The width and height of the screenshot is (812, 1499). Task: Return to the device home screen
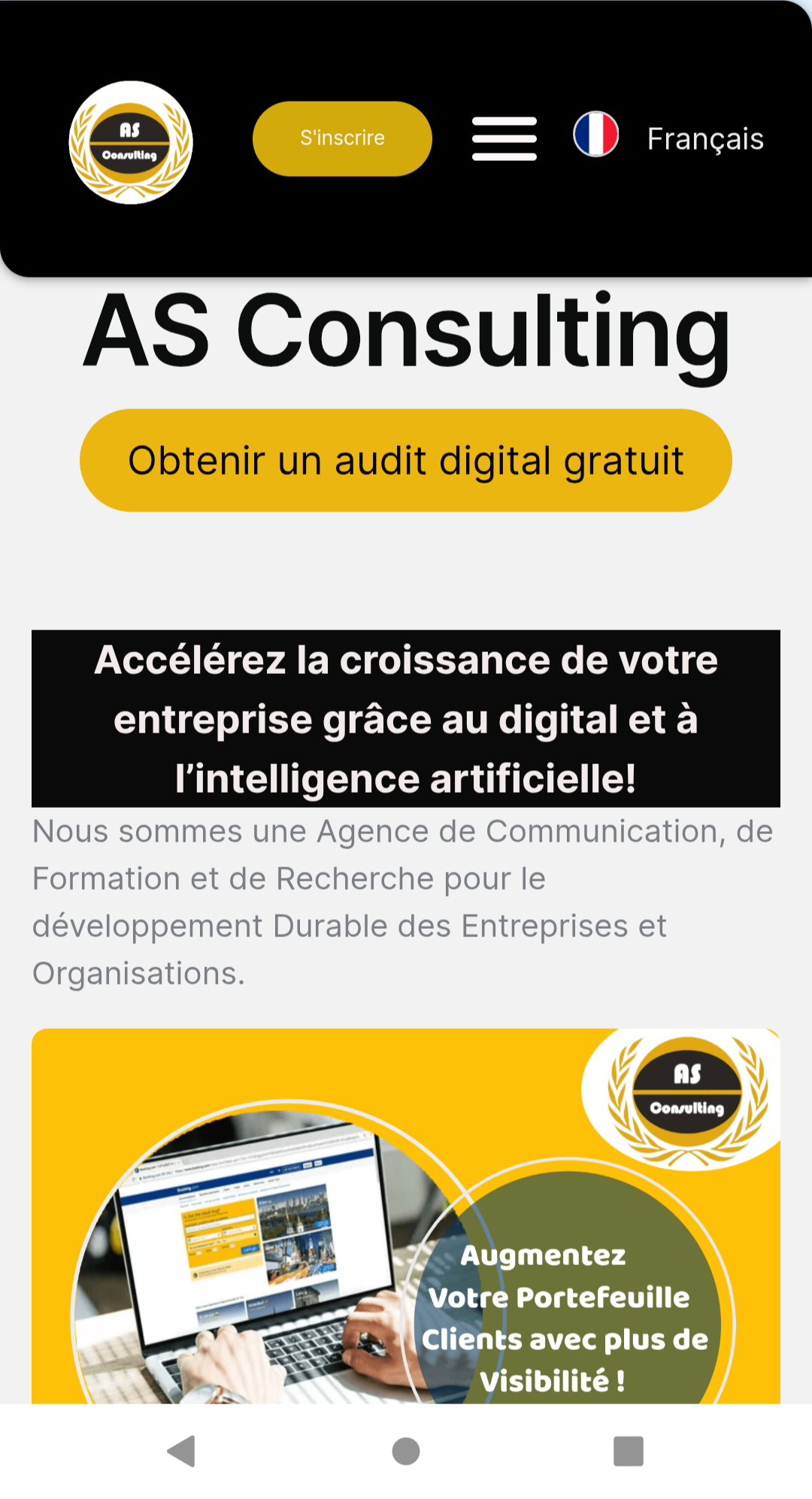click(x=406, y=1451)
